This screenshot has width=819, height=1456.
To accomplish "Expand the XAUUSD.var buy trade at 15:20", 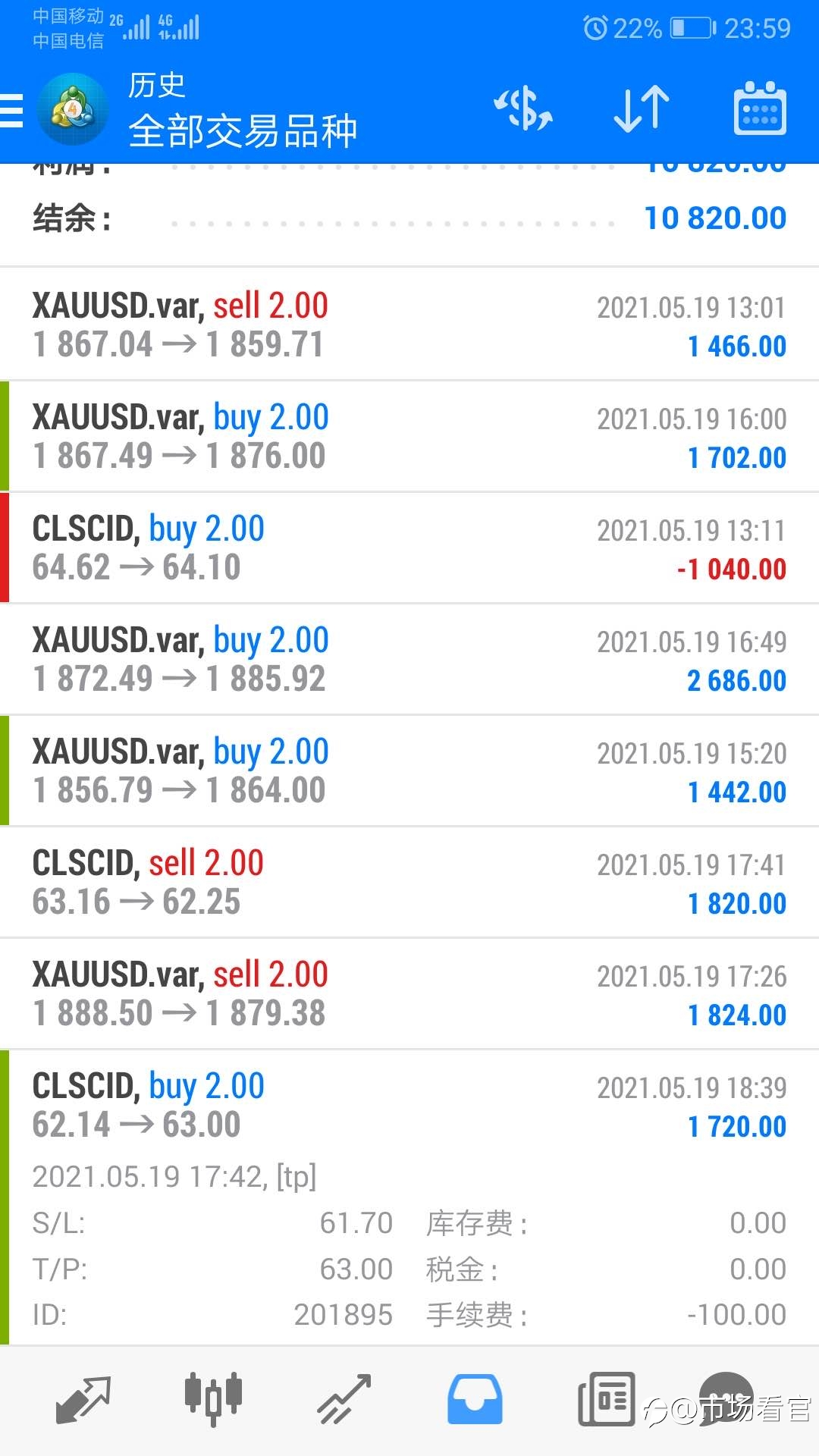I will (x=409, y=770).
